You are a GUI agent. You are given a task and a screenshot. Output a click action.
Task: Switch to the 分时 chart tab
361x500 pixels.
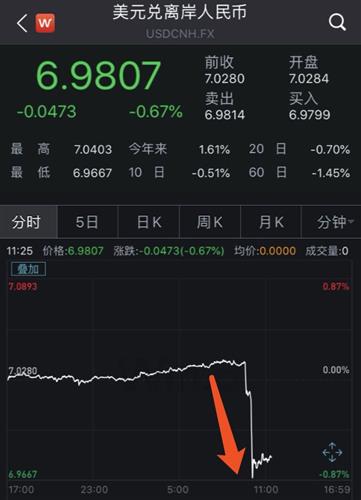[x=29, y=222]
